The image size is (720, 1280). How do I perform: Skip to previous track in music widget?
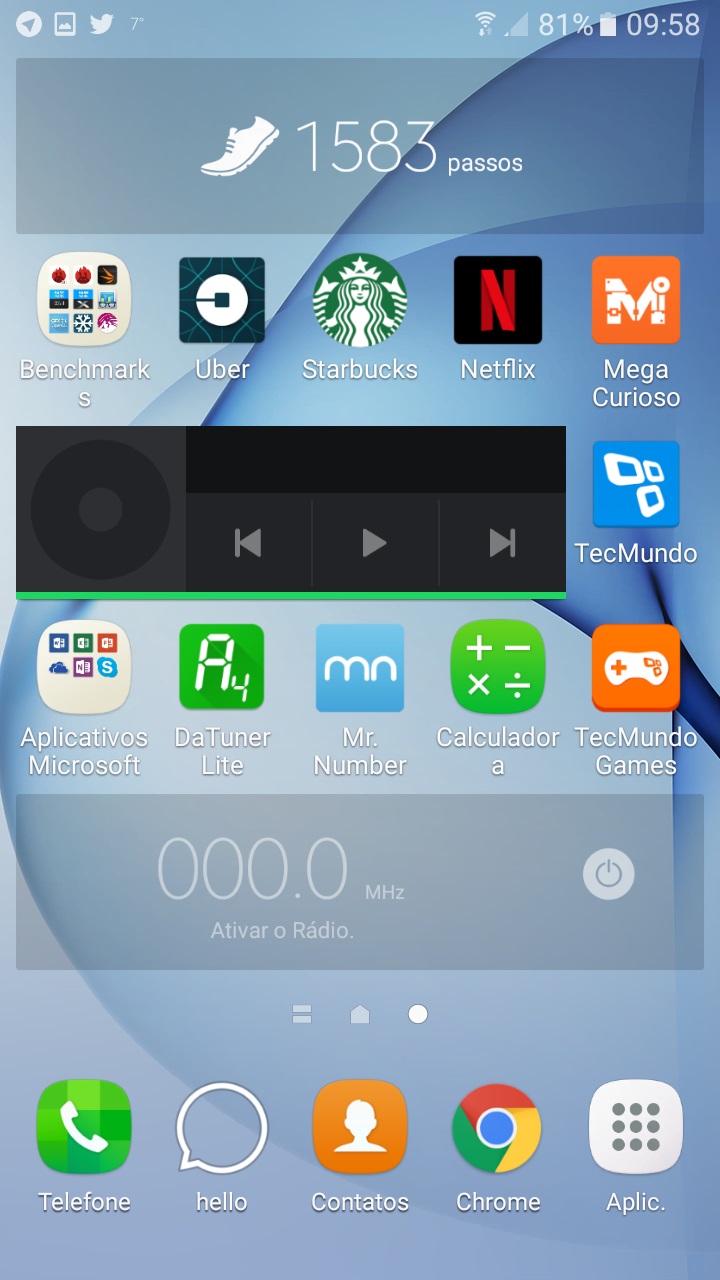[248, 543]
